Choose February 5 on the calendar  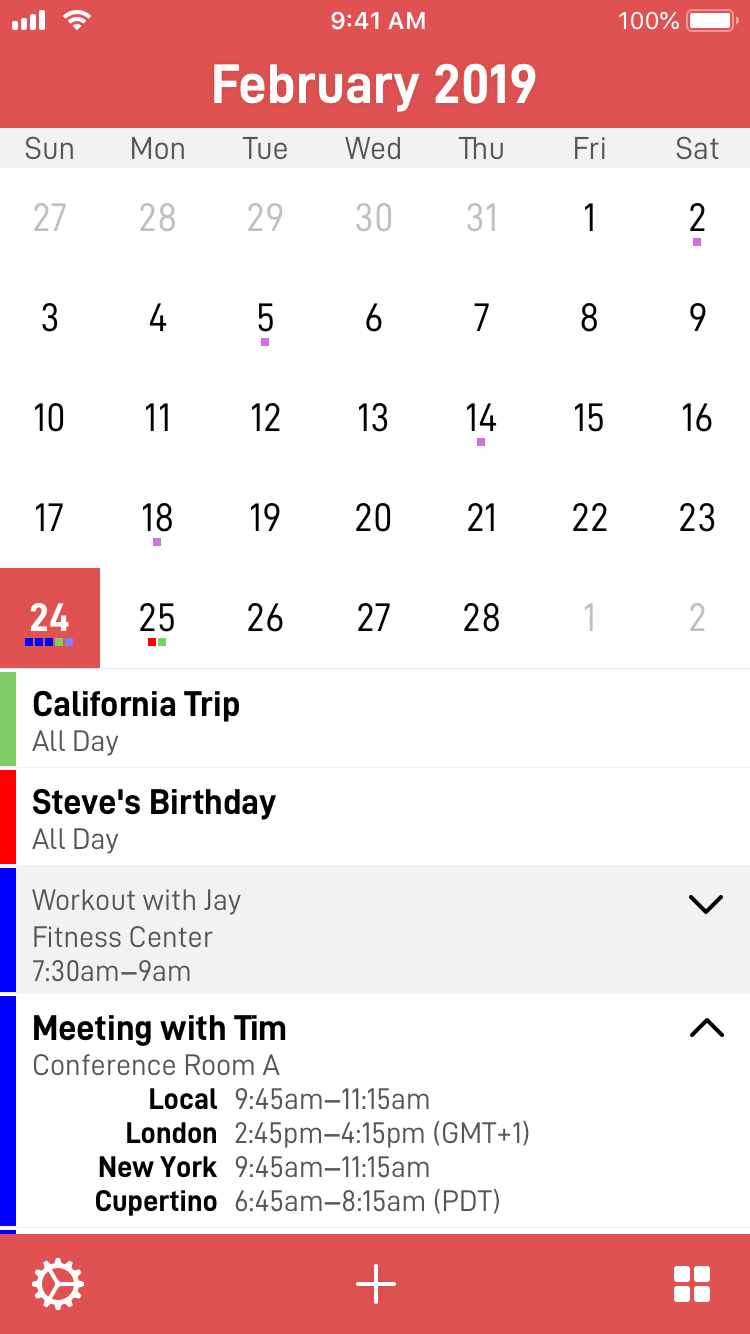pos(265,318)
